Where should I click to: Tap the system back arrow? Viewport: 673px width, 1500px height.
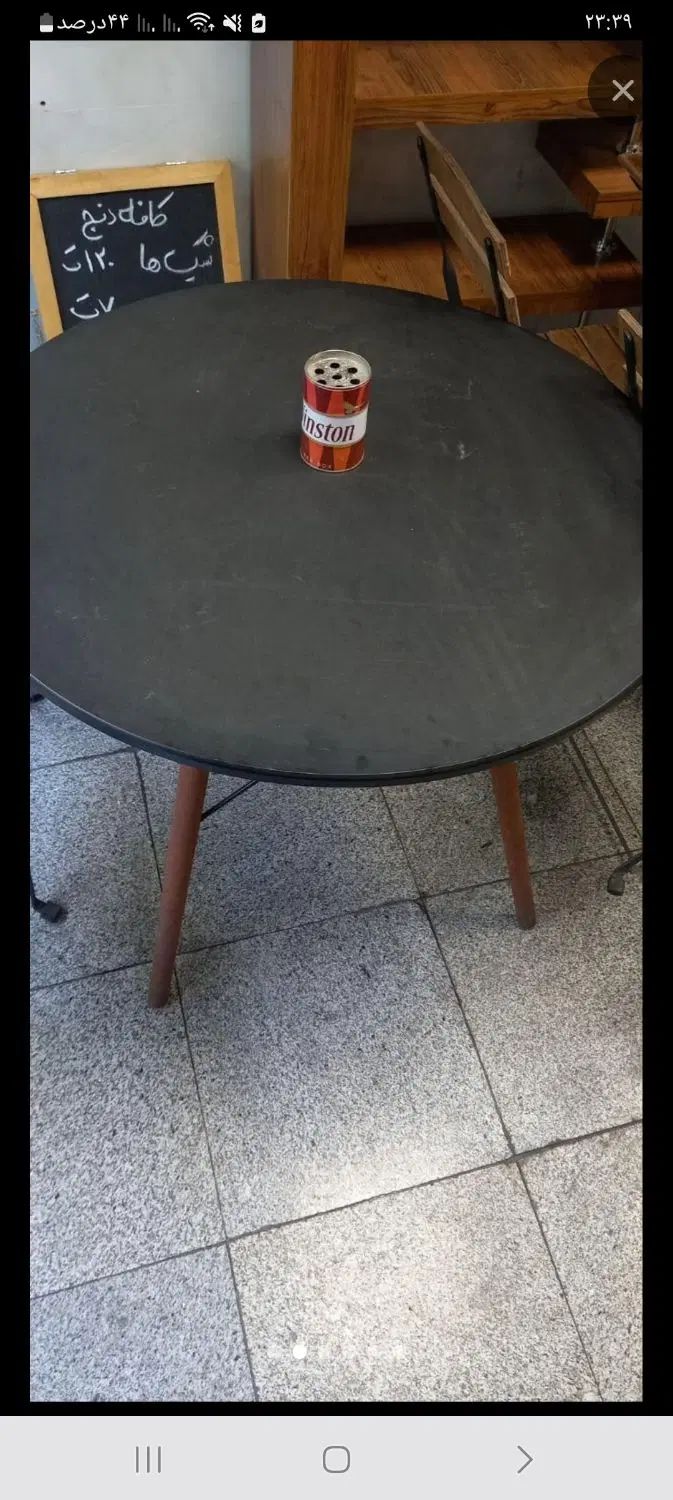[x=524, y=1459]
